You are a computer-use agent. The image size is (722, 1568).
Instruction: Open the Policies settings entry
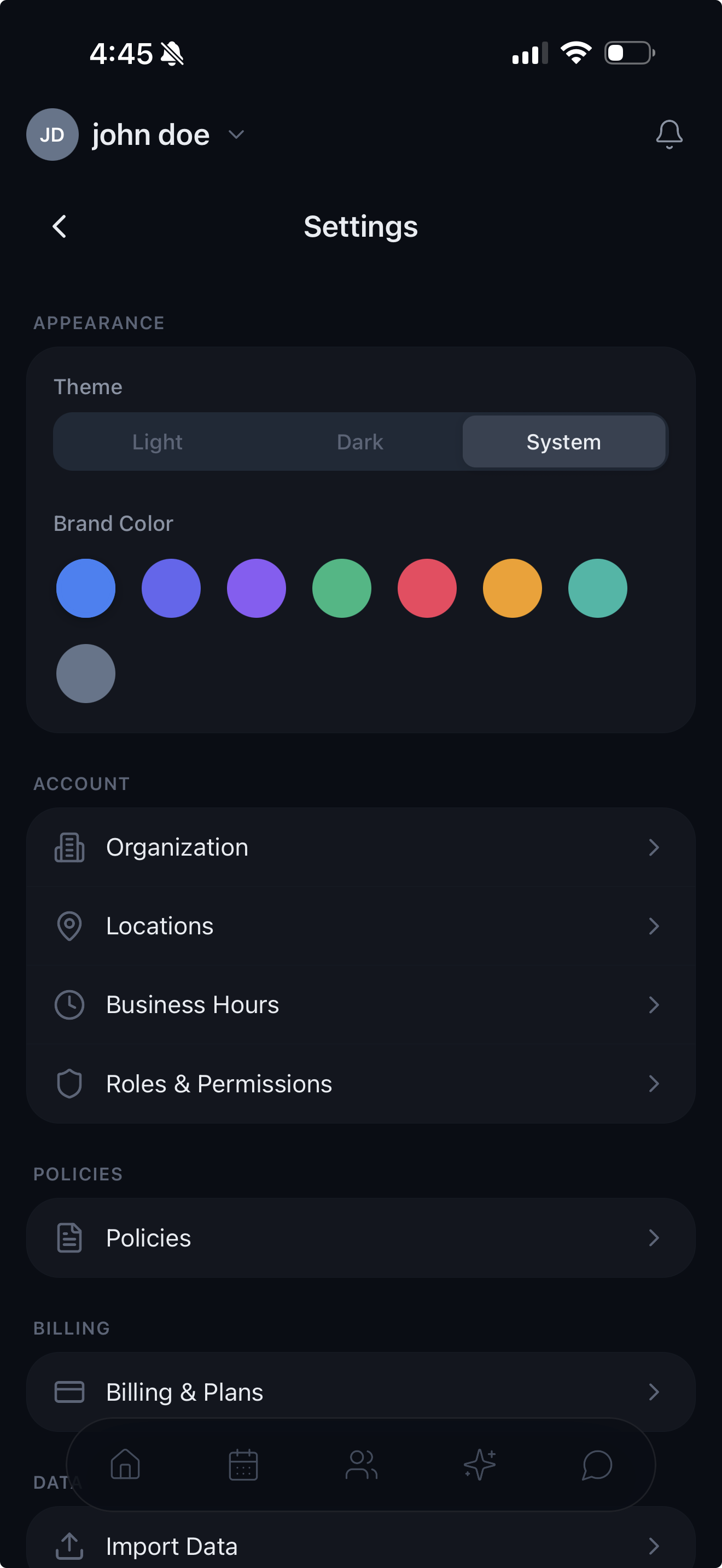tap(361, 1237)
